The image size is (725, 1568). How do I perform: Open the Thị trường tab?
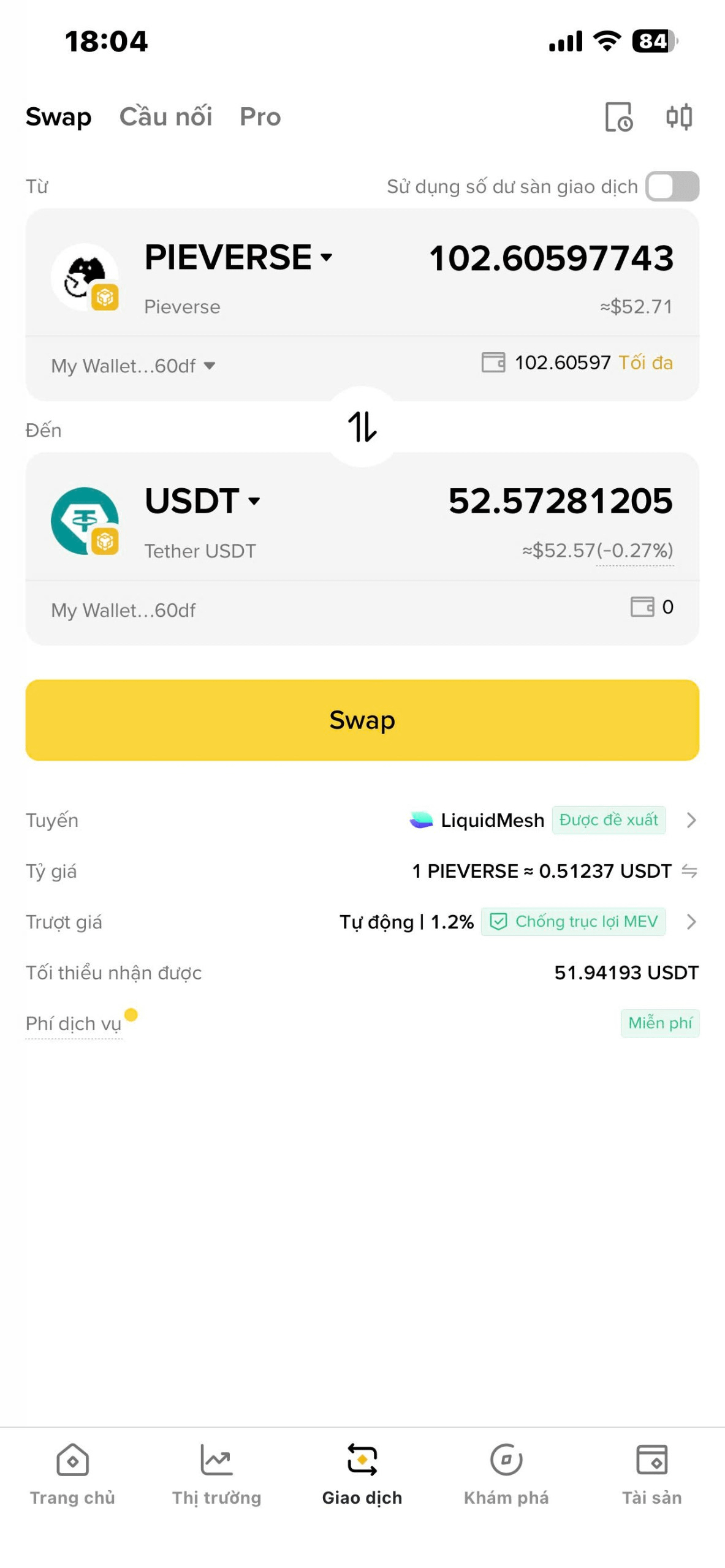(216, 1475)
